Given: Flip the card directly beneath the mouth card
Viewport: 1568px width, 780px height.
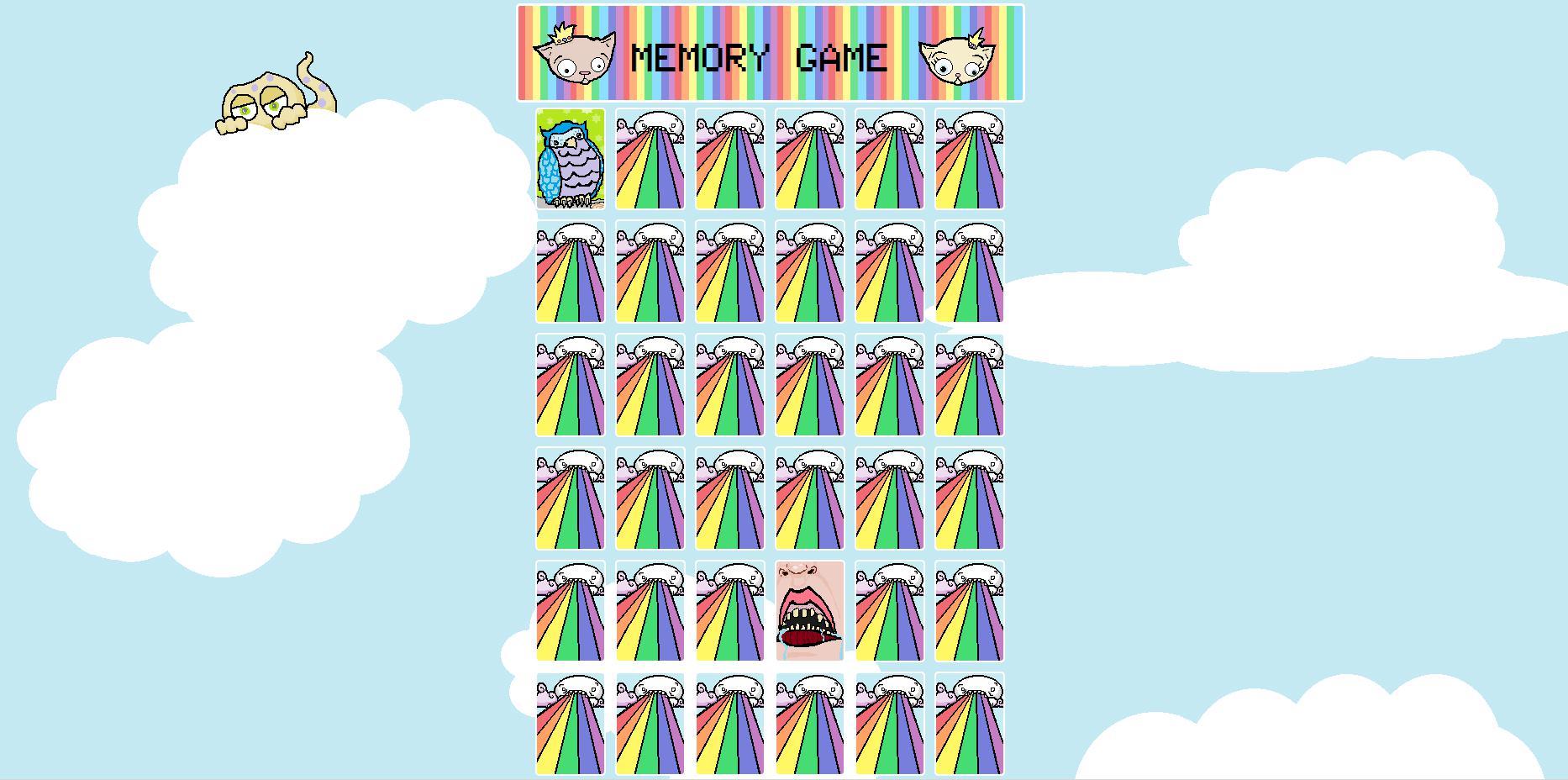Looking at the screenshot, I should tap(809, 724).
